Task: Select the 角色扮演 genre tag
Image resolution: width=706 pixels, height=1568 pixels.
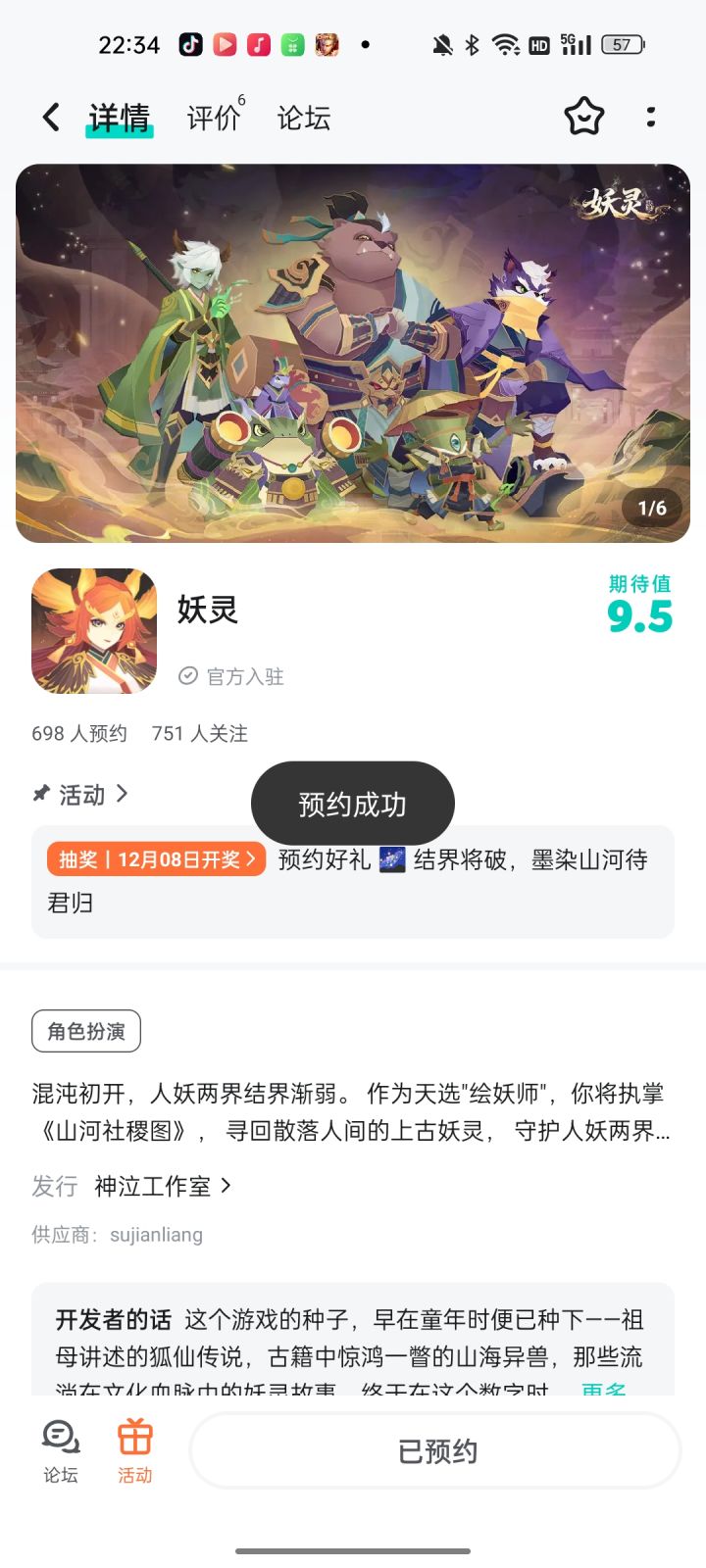Action: pos(85,1030)
